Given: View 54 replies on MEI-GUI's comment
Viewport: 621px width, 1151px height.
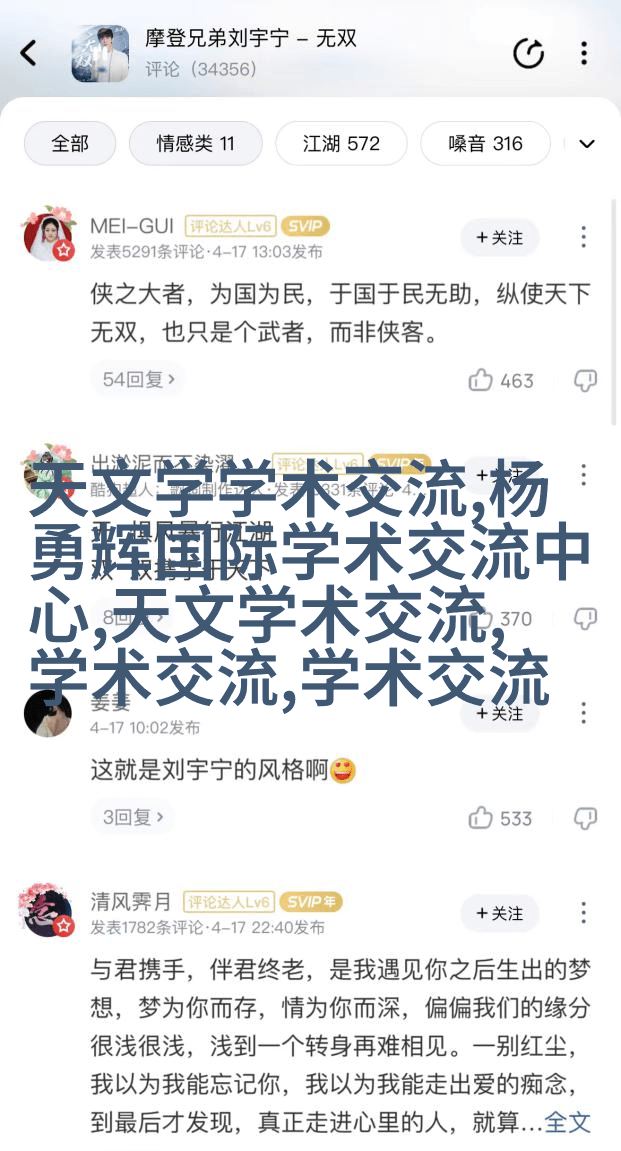Looking at the screenshot, I should pos(139,379).
